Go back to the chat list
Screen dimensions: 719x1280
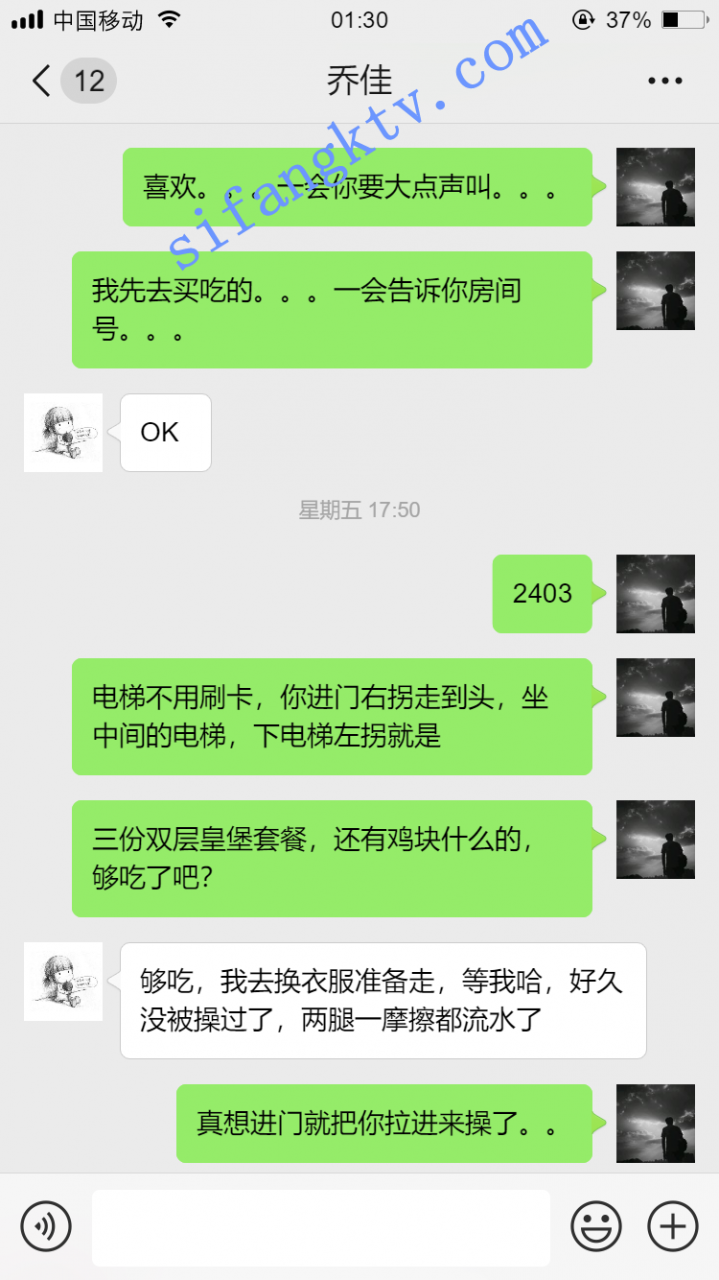(42, 81)
